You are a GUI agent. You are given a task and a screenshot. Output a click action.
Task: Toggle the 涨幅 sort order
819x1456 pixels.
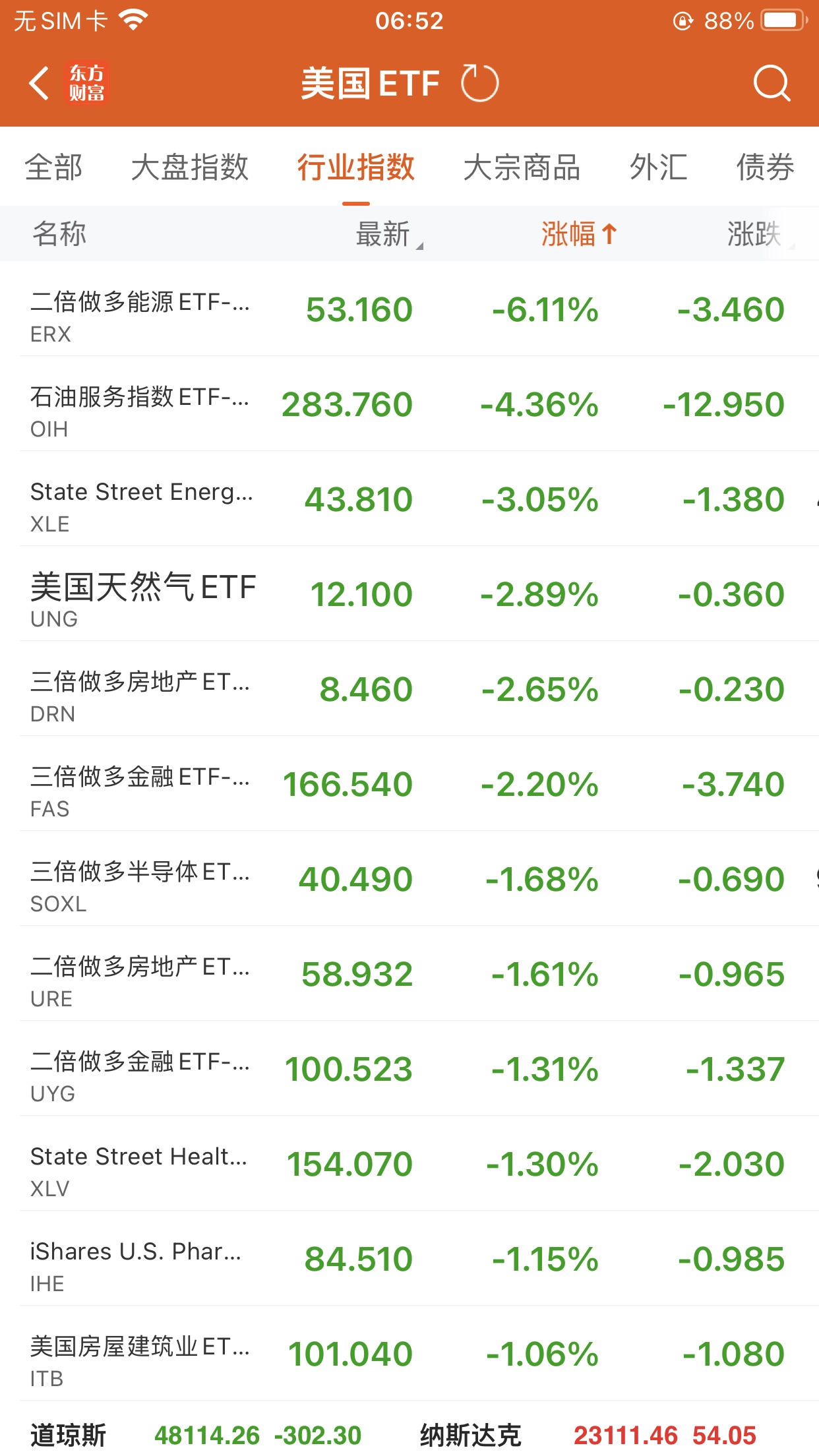tap(578, 234)
